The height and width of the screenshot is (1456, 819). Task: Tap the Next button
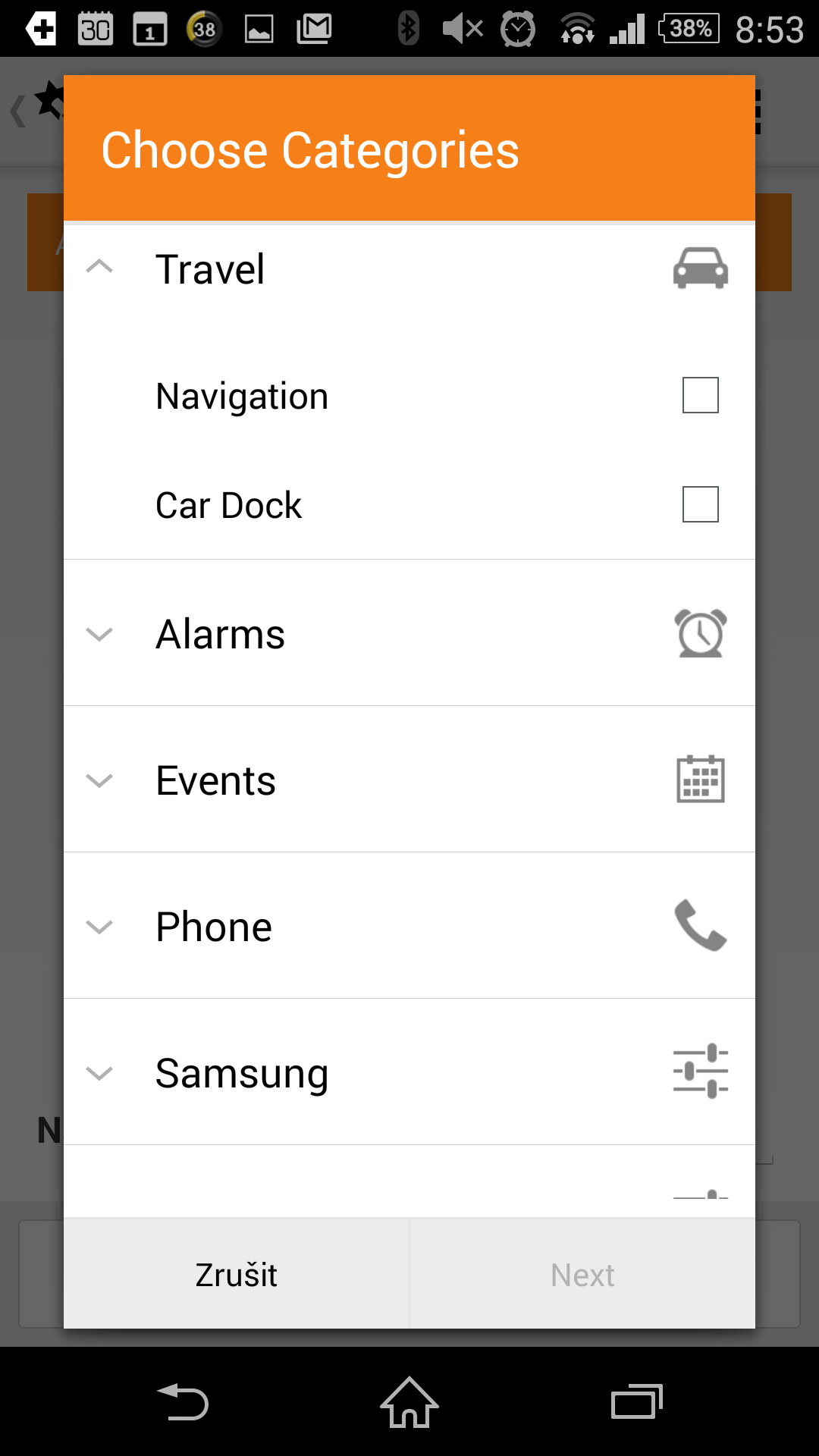[582, 1275]
